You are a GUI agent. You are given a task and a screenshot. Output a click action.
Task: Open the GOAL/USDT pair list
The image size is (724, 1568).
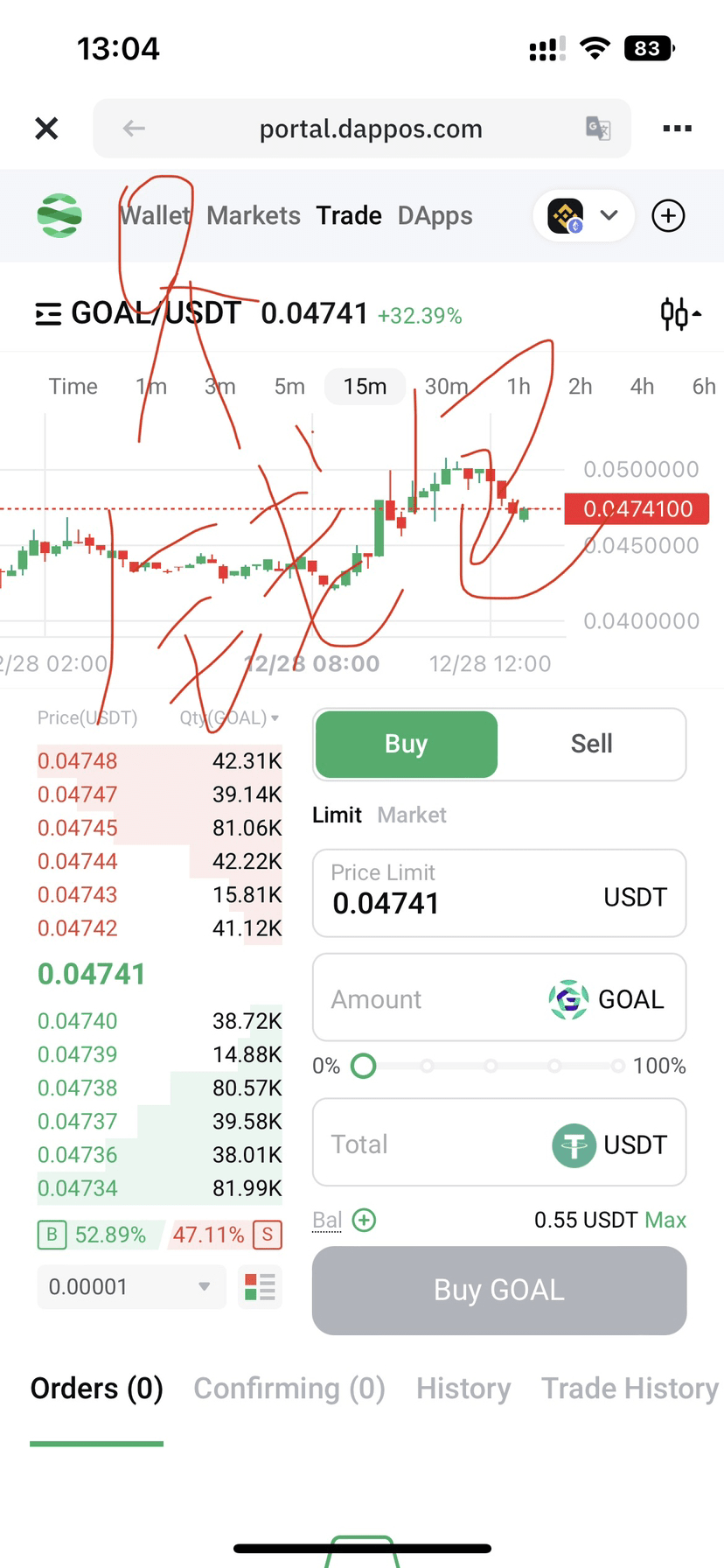[137, 313]
